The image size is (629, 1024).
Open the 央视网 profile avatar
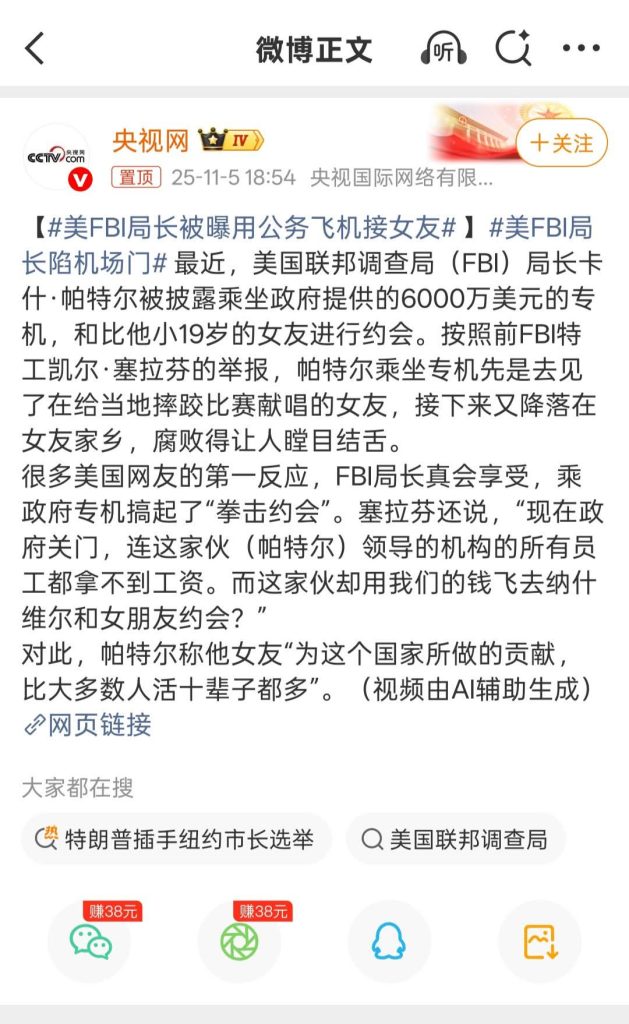pos(58,157)
